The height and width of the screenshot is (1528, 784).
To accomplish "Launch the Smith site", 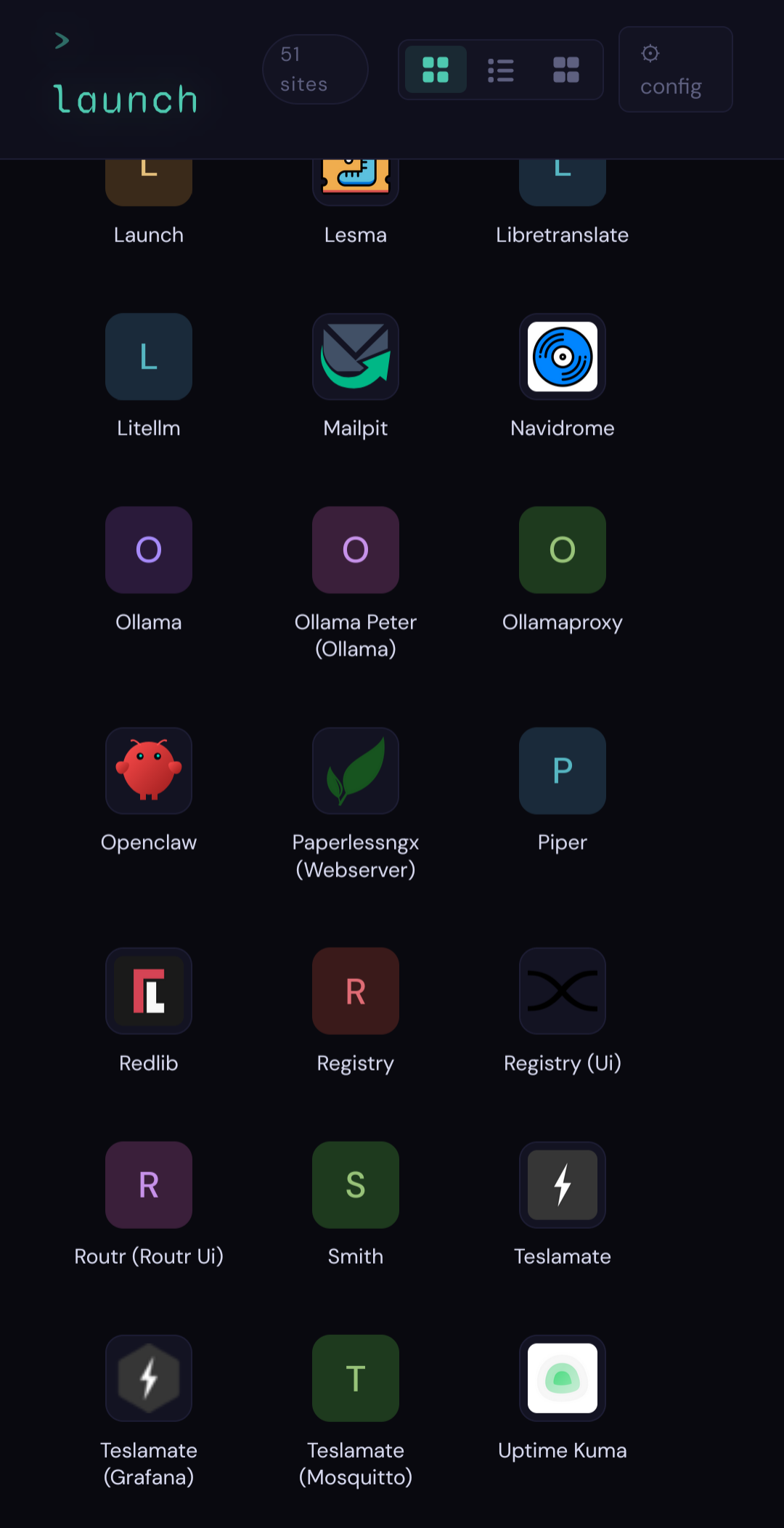I will pyautogui.click(x=356, y=1184).
